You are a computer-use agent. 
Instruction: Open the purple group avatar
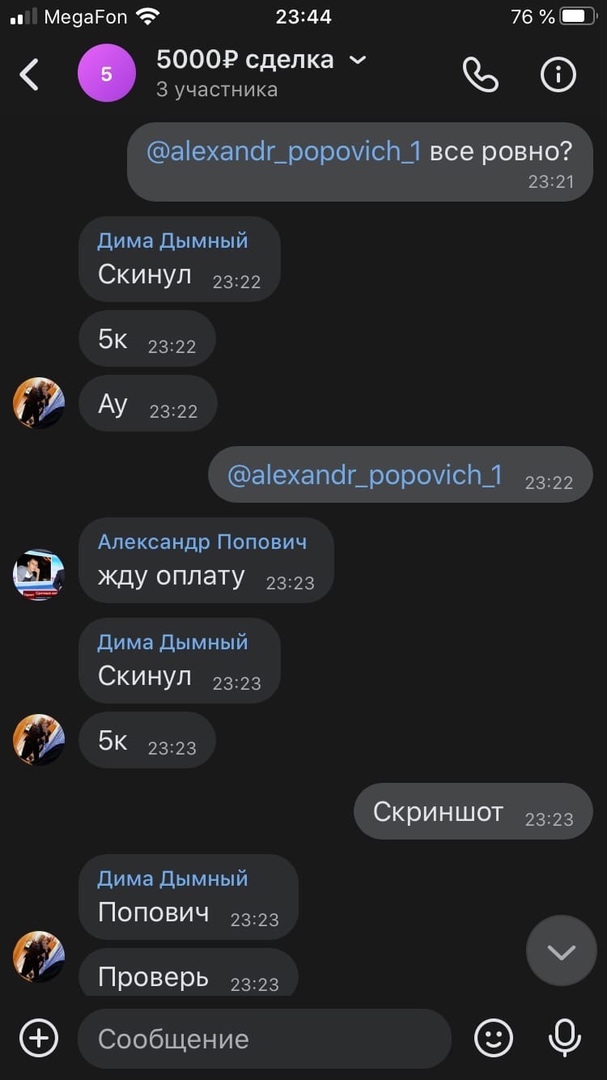tap(106, 74)
